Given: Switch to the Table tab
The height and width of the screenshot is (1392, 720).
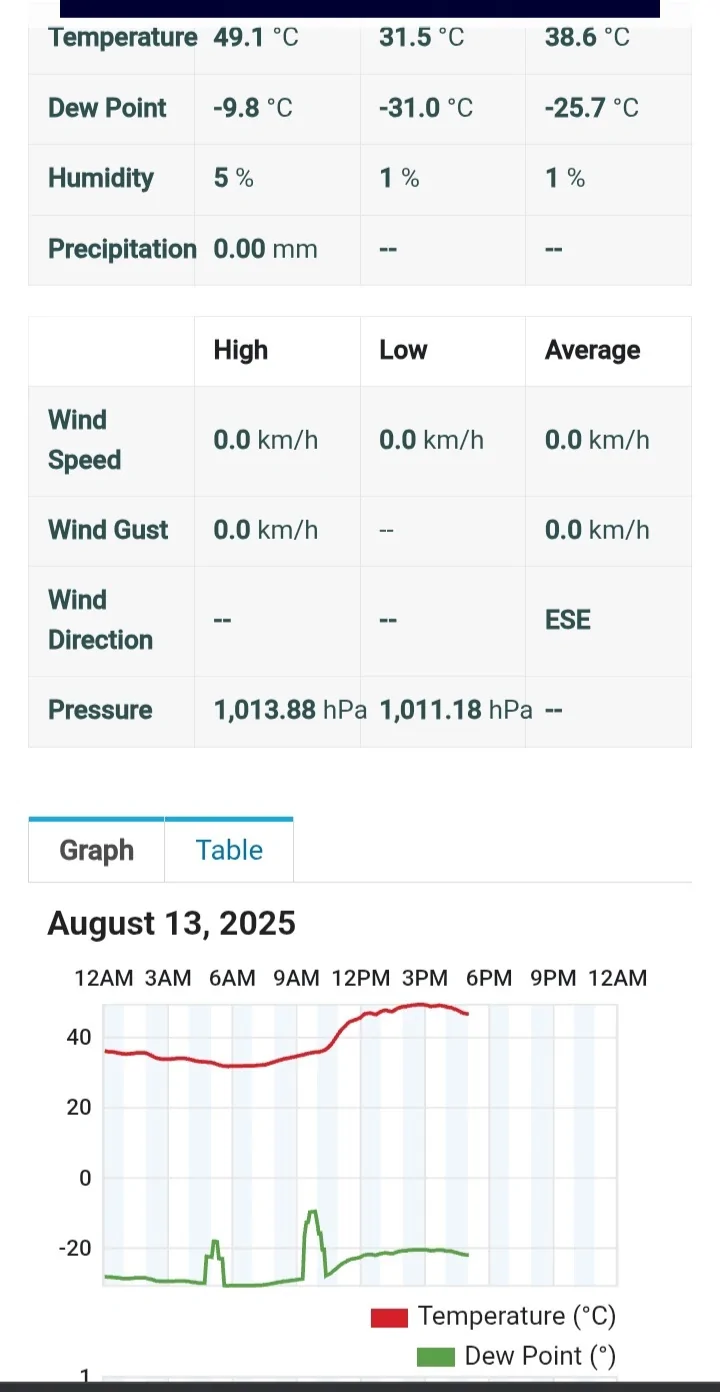Looking at the screenshot, I should pos(229,850).
